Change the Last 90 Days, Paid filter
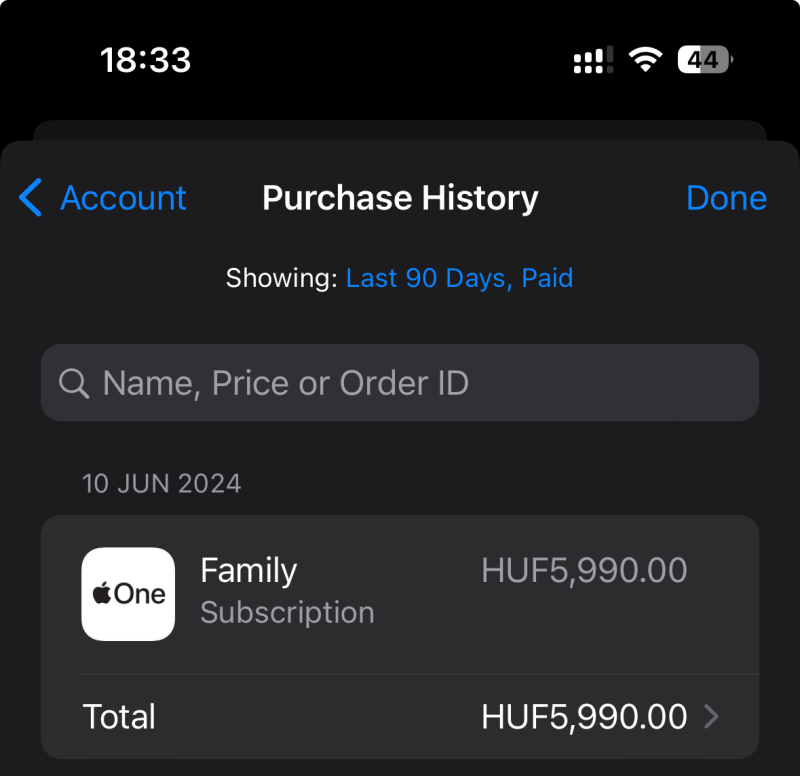This screenshot has width=800, height=776. coord(459,278)
